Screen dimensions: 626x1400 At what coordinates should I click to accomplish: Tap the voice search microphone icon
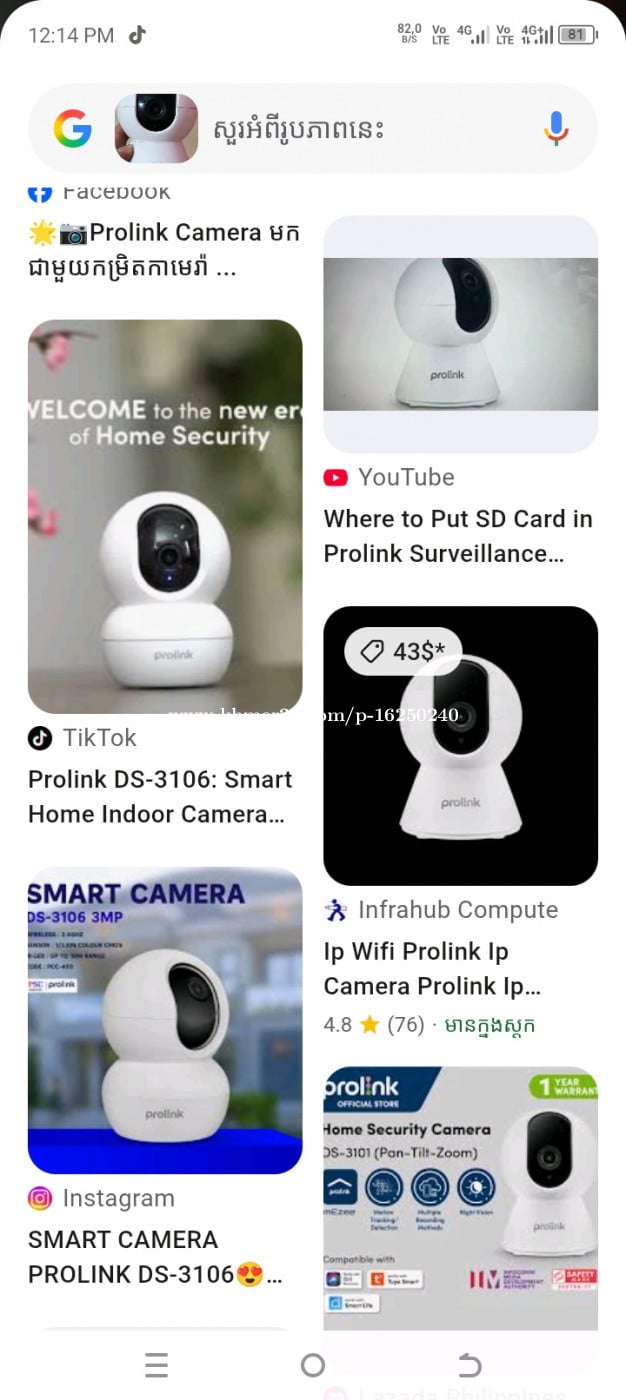click(x=556, y=129)
